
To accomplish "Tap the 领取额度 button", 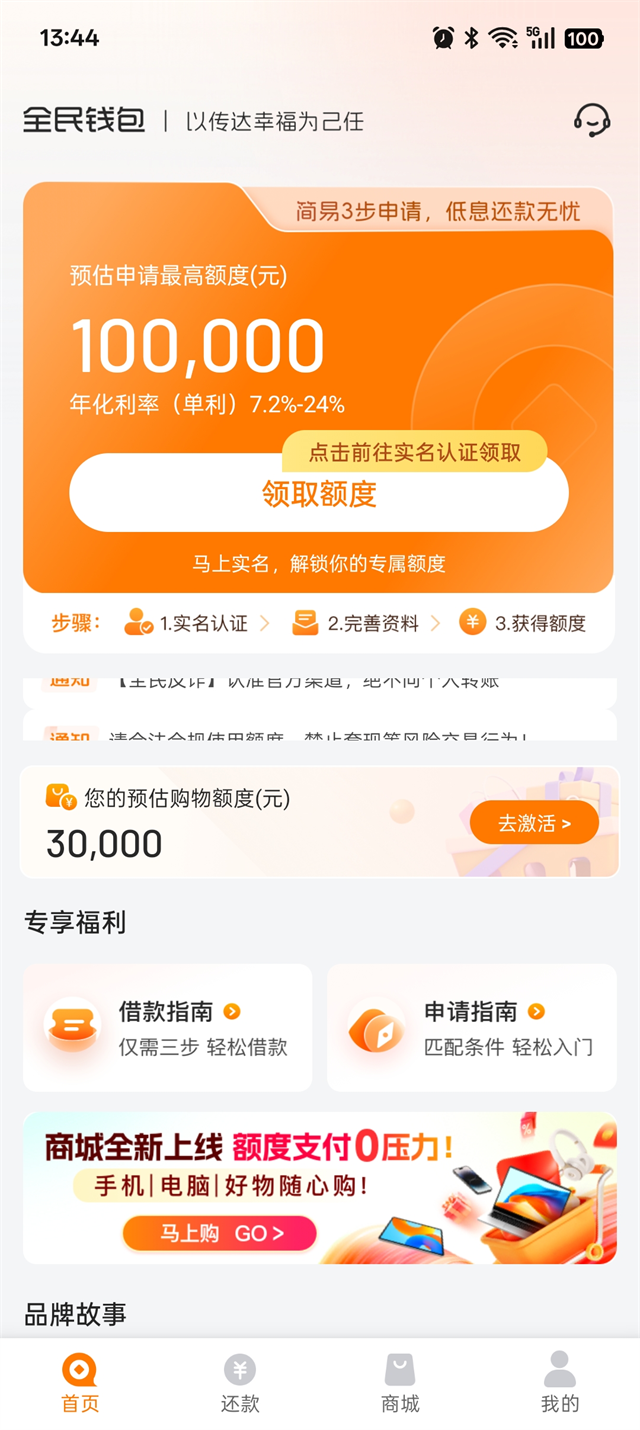I will (x=318, y=494).
